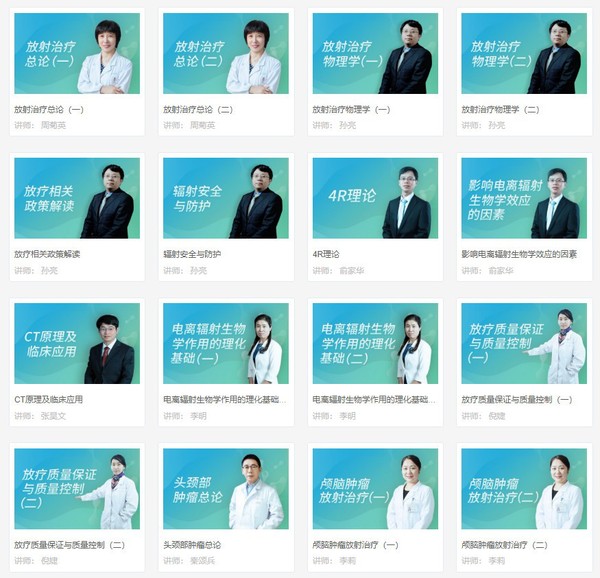The height and width of the screenshot is (578, 600).
Task: Open the 辐射安全与防护 course card
Action: 225,198
